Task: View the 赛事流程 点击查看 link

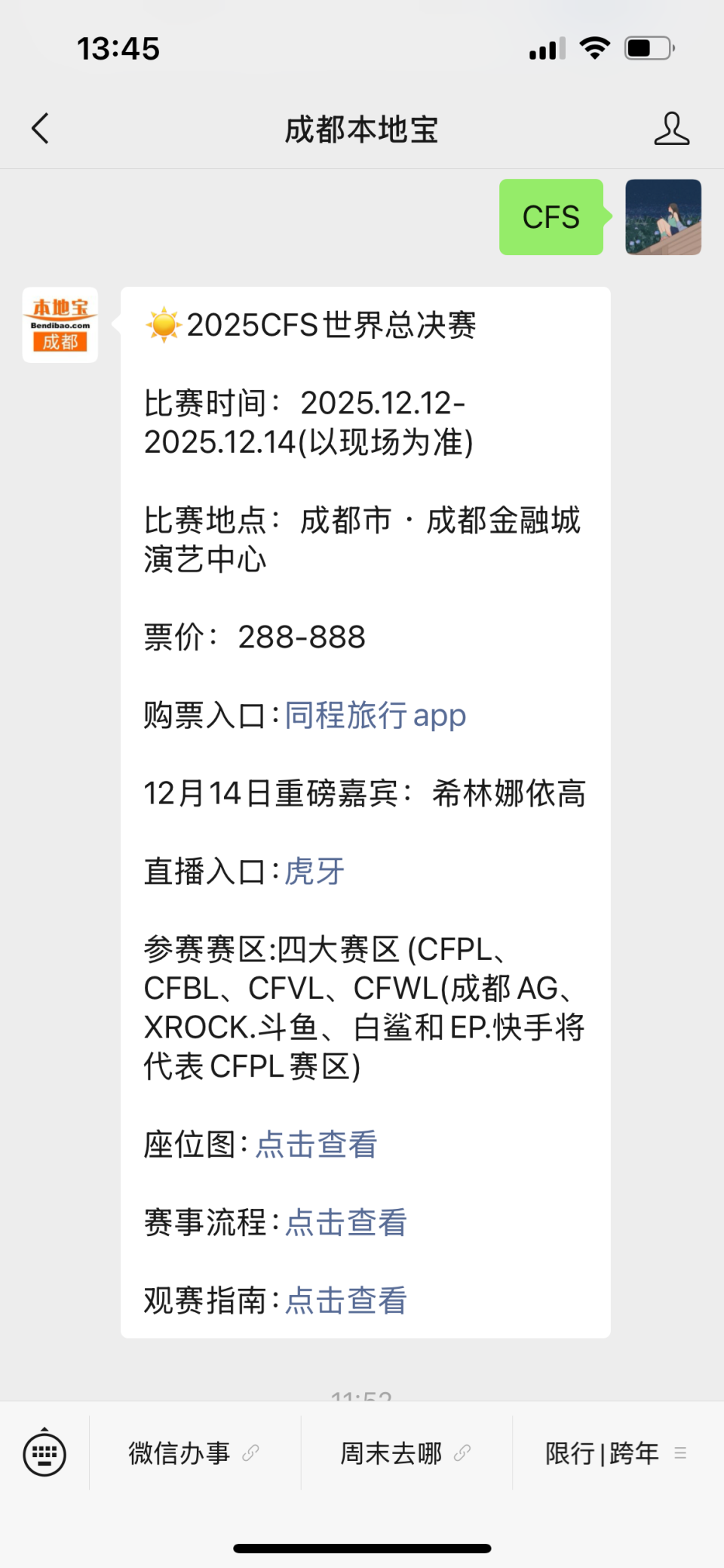Action: [x=346, y=1222]
